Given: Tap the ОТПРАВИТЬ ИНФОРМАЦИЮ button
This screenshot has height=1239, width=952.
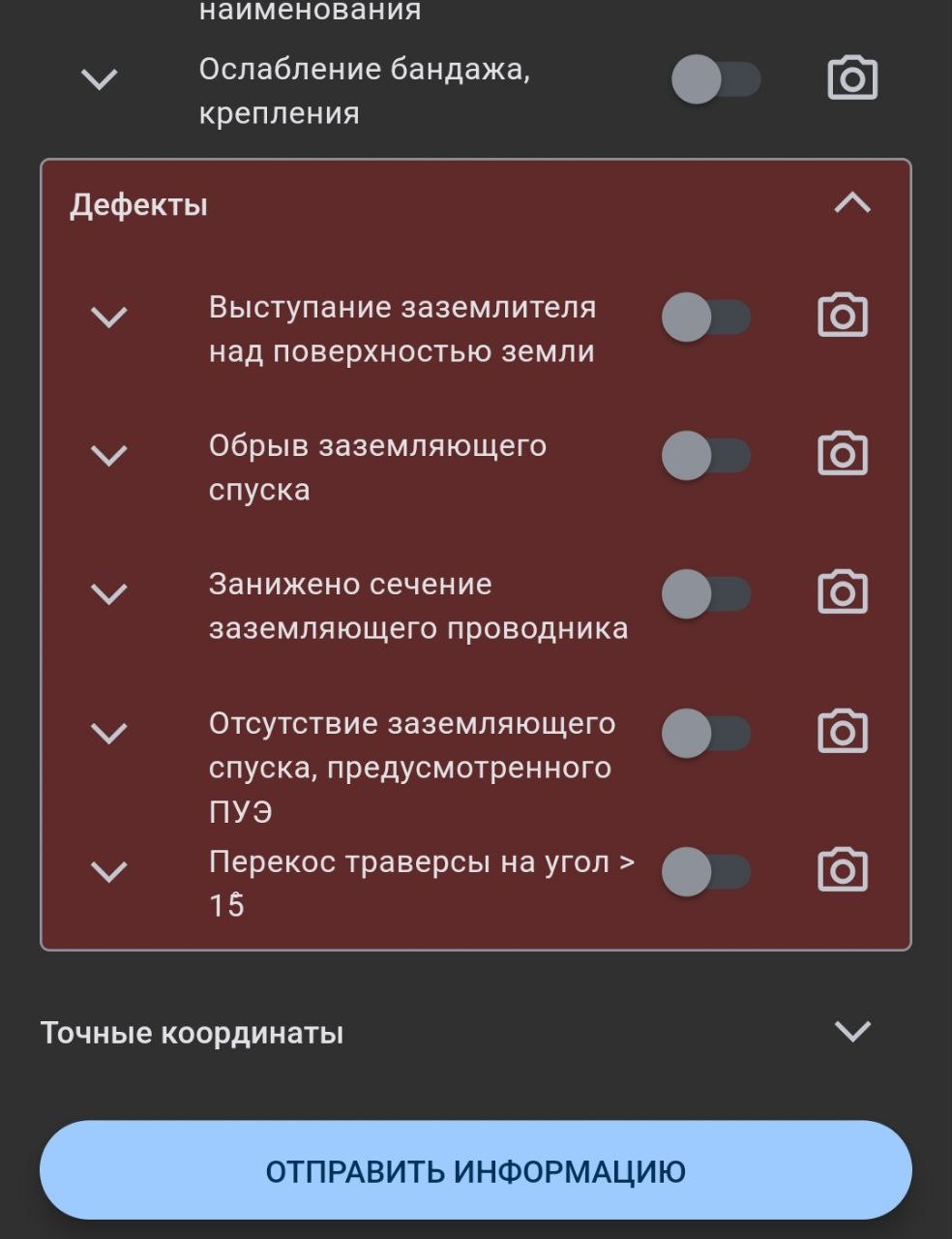Looking at the screenshot, I should (x=475, y=1170).
